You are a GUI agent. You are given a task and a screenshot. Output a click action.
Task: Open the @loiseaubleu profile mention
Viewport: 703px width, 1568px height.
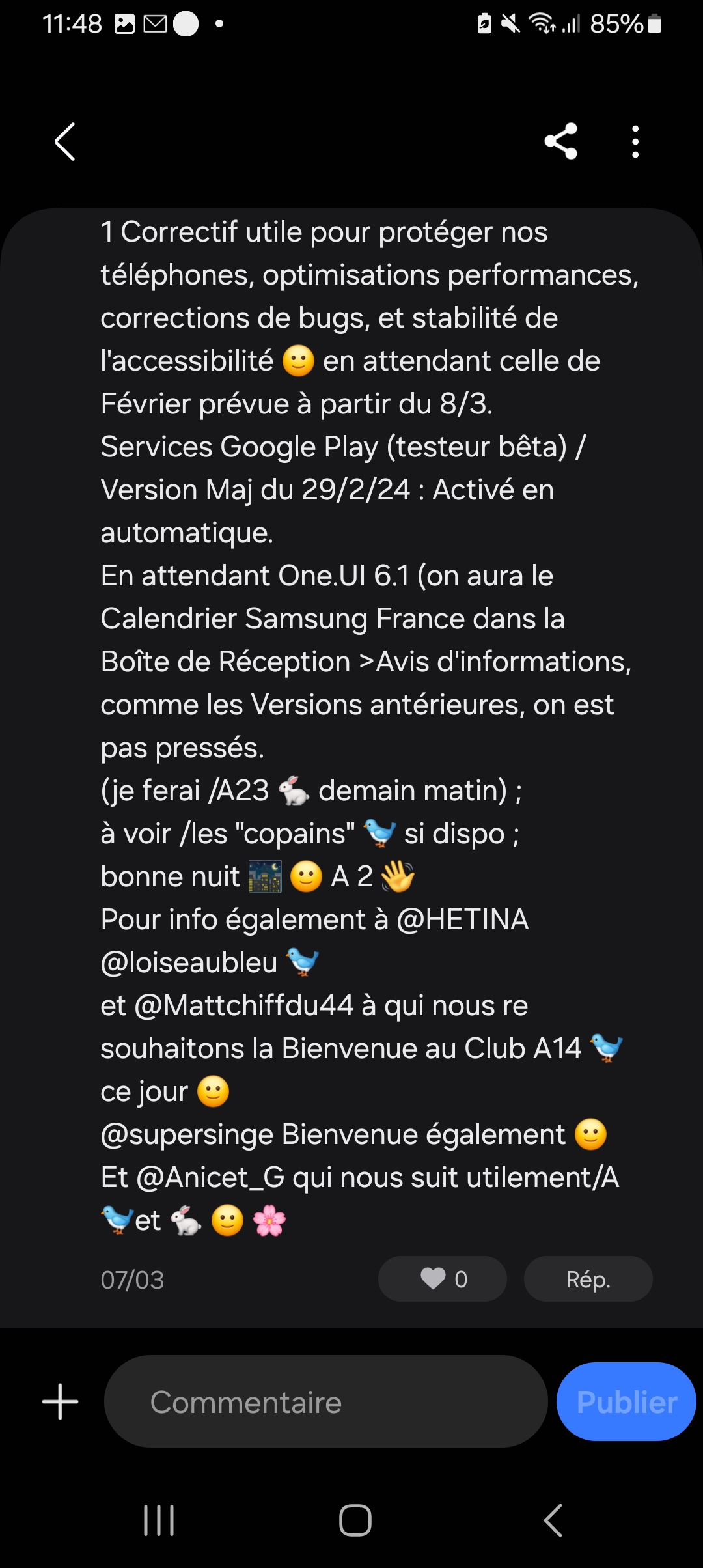click(189, 962)
